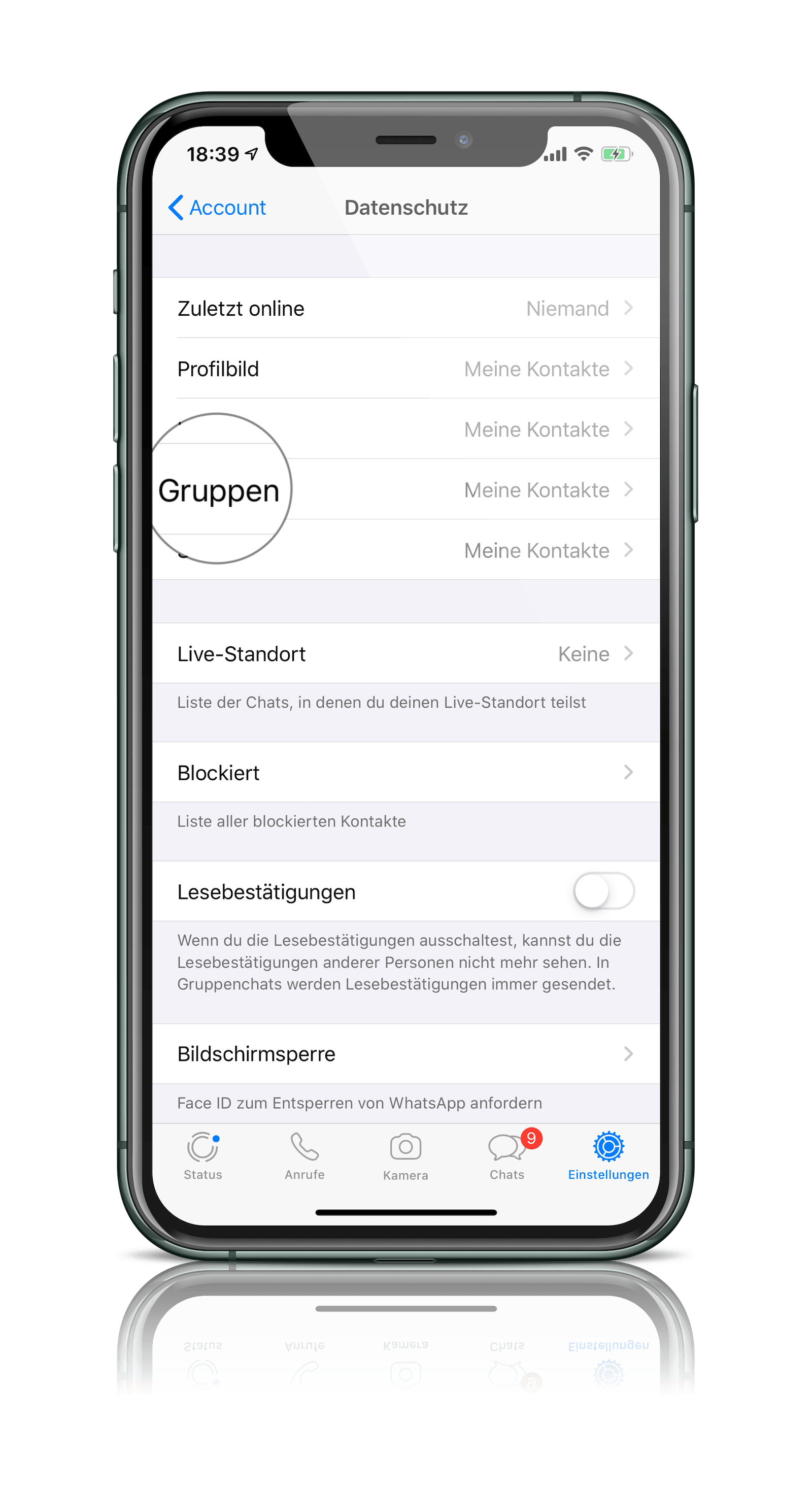
Task: Open the Blockiert contacts list
Action: click(405, 773)
